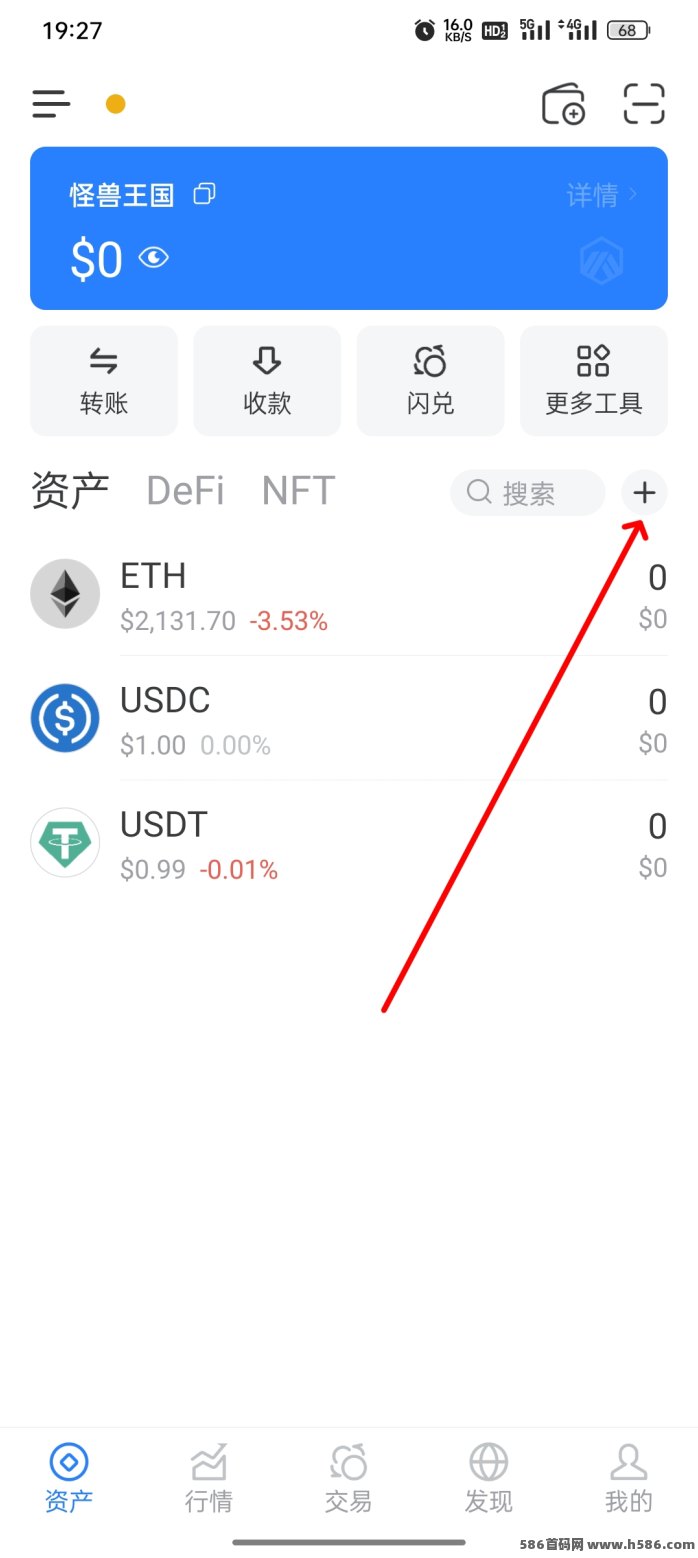
Task: Open the USDT asset row
Action: (349, 842)
